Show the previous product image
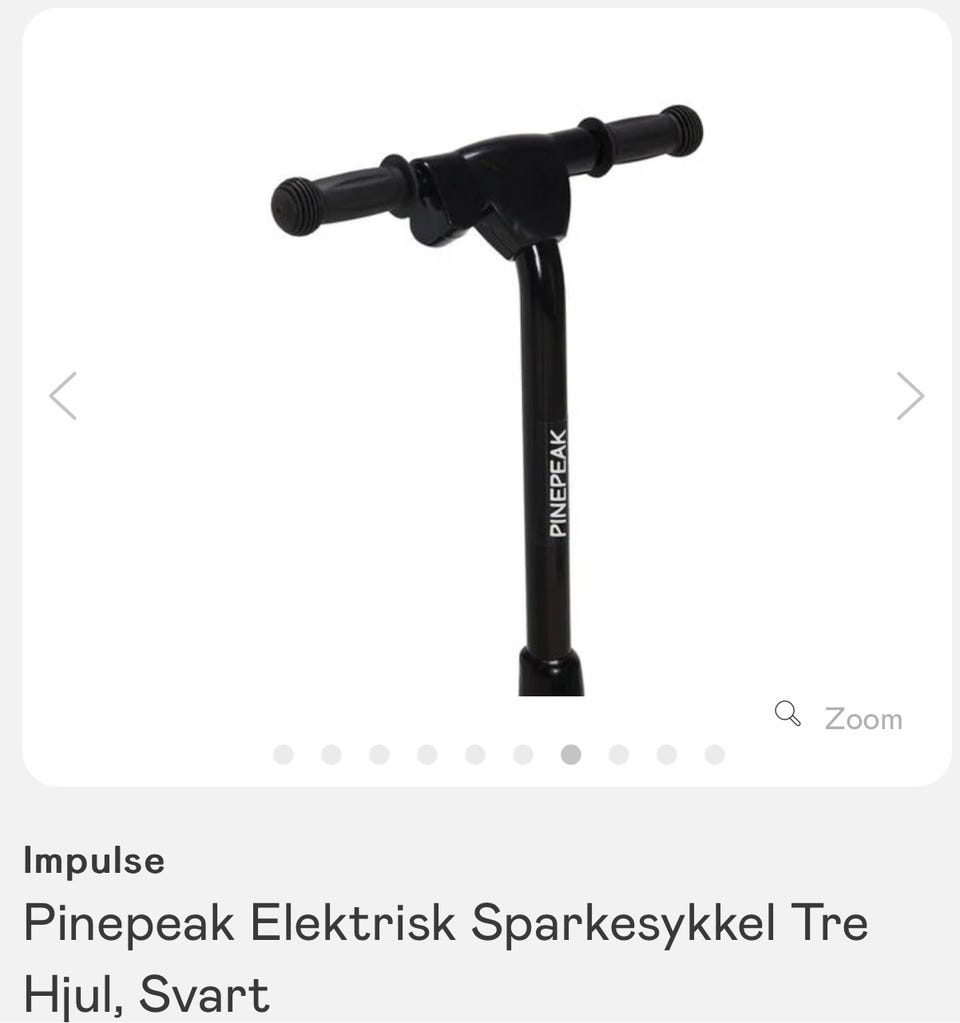960x1023 pixels. pyautogui.click(x=63, y=396)
